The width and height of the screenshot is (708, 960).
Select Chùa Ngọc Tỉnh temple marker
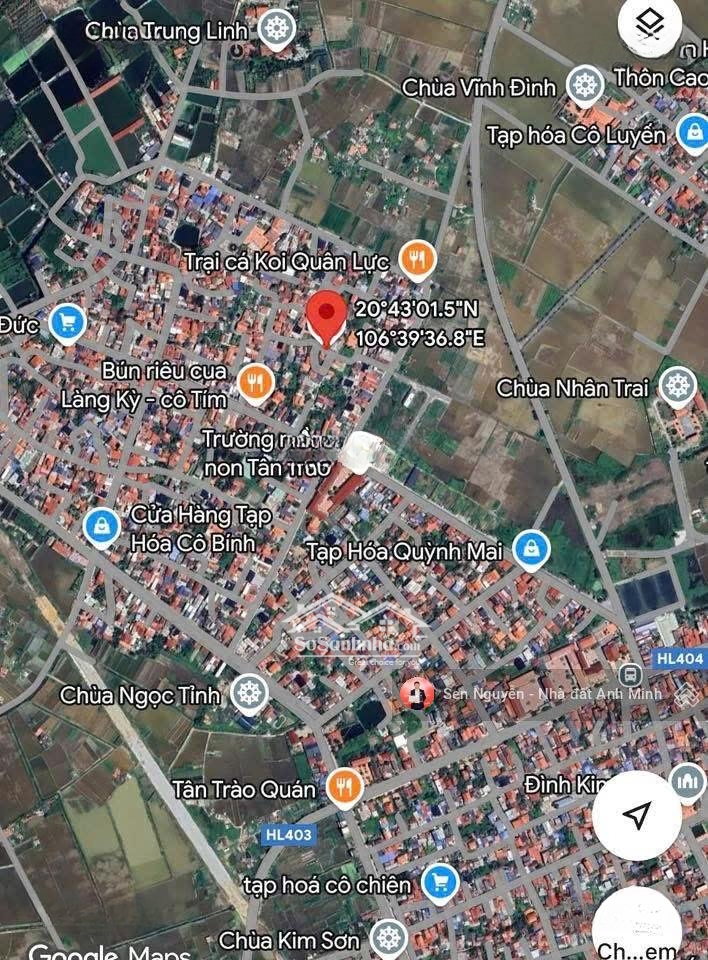(x=249, y=693)
